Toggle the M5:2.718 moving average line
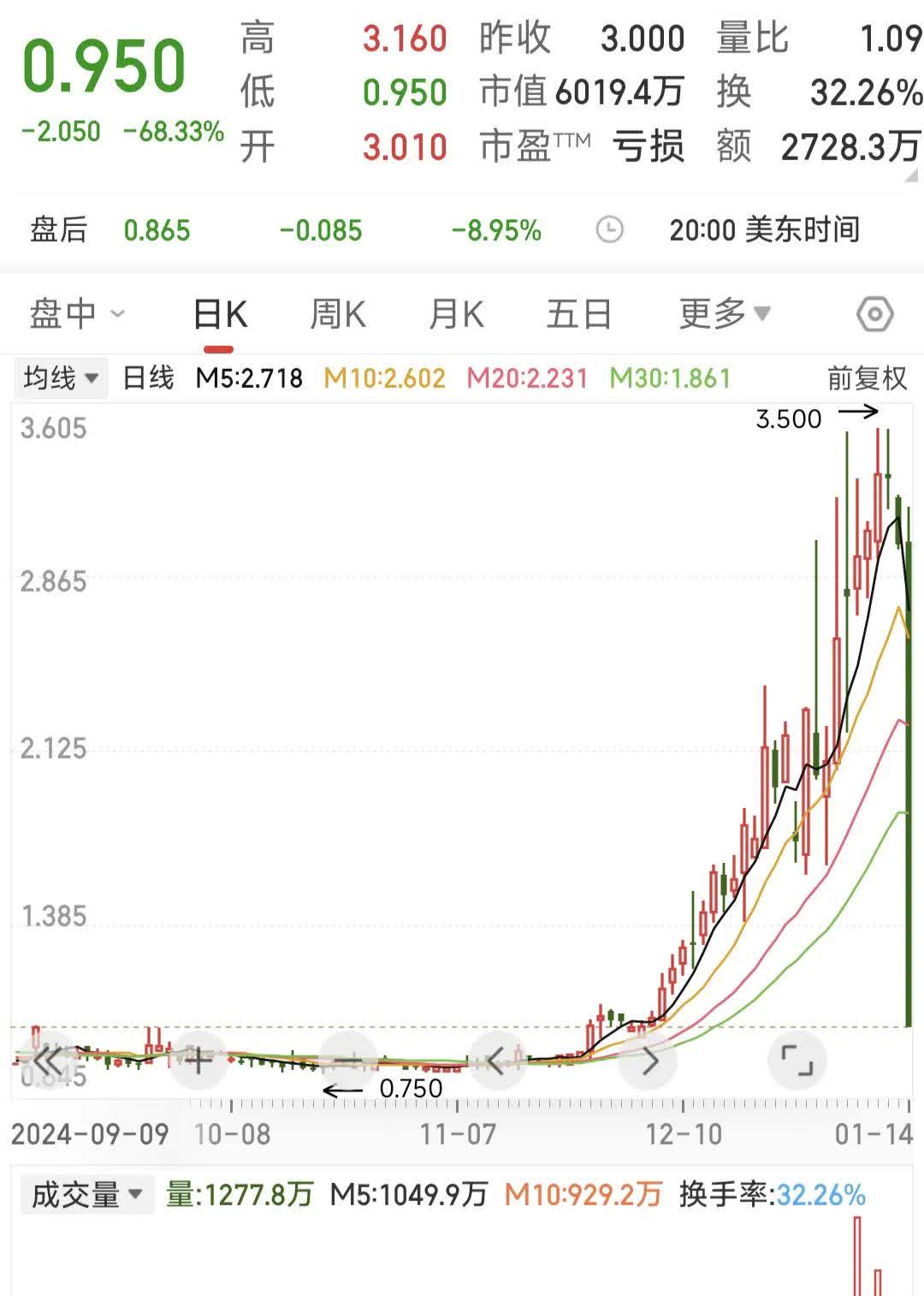Image resolution: width=924 pixels, height=1296 pixels. 248,377
